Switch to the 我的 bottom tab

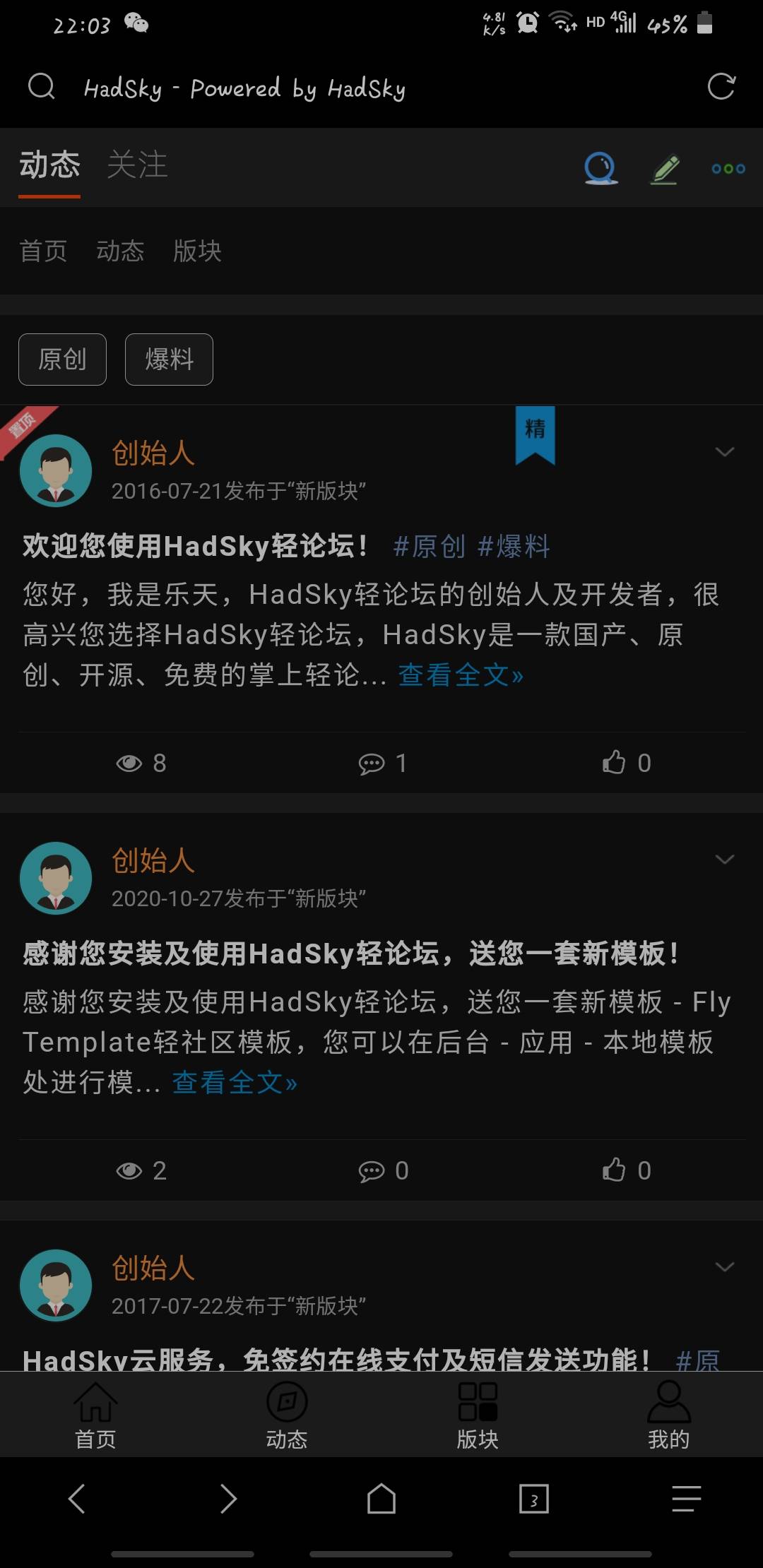coord(668,1415)
